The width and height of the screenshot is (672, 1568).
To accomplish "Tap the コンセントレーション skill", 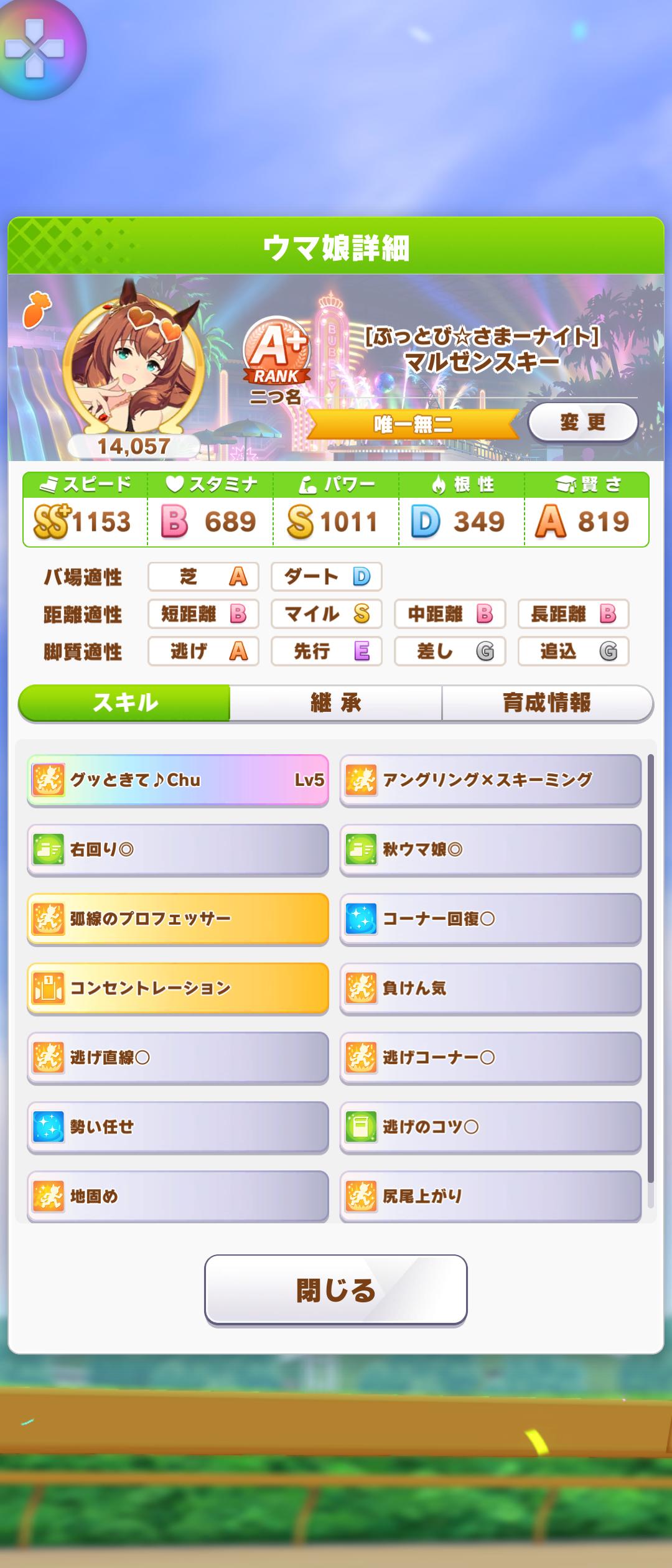I will point(178,989).
